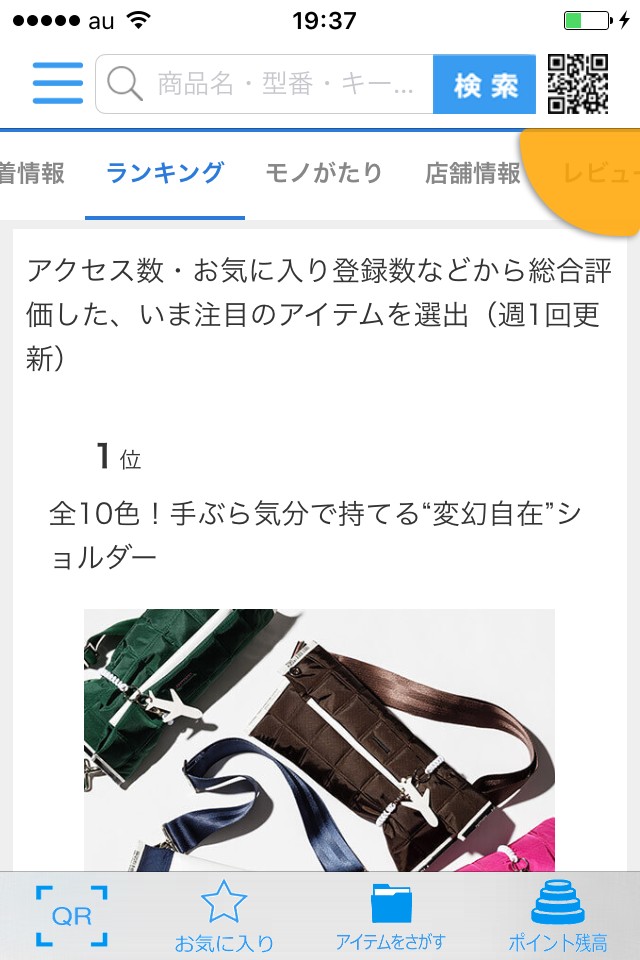Viewport: 640px width, 960px height.
Task: Check ポイント残高 point balance
Action: pyautogui.click(x=558, y=916)
